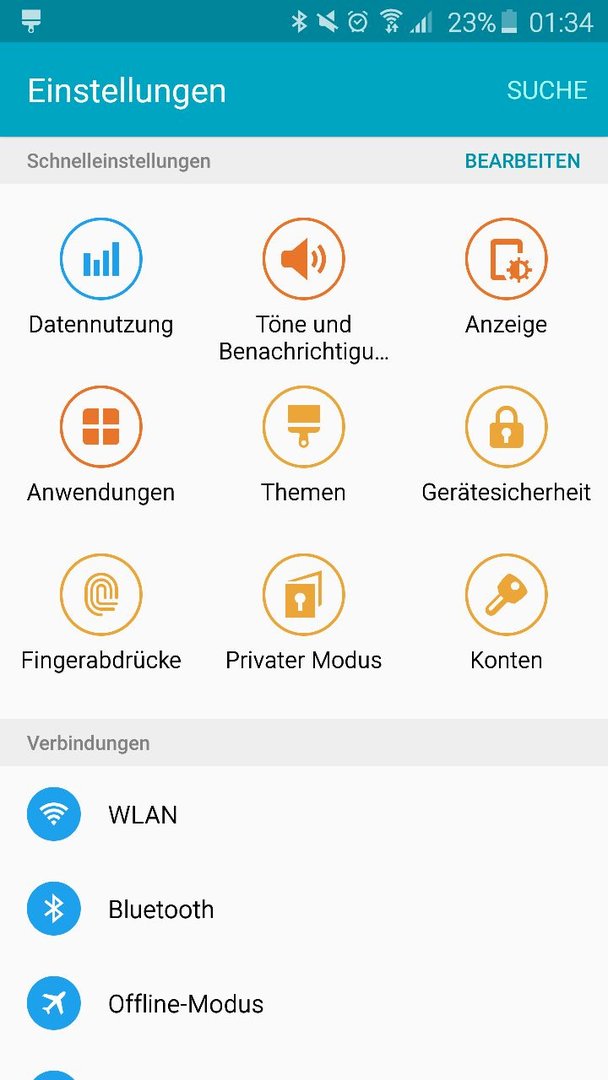Open the Konten shortcut
Screen dimensions: 608x1080
[x=506, y=613]
